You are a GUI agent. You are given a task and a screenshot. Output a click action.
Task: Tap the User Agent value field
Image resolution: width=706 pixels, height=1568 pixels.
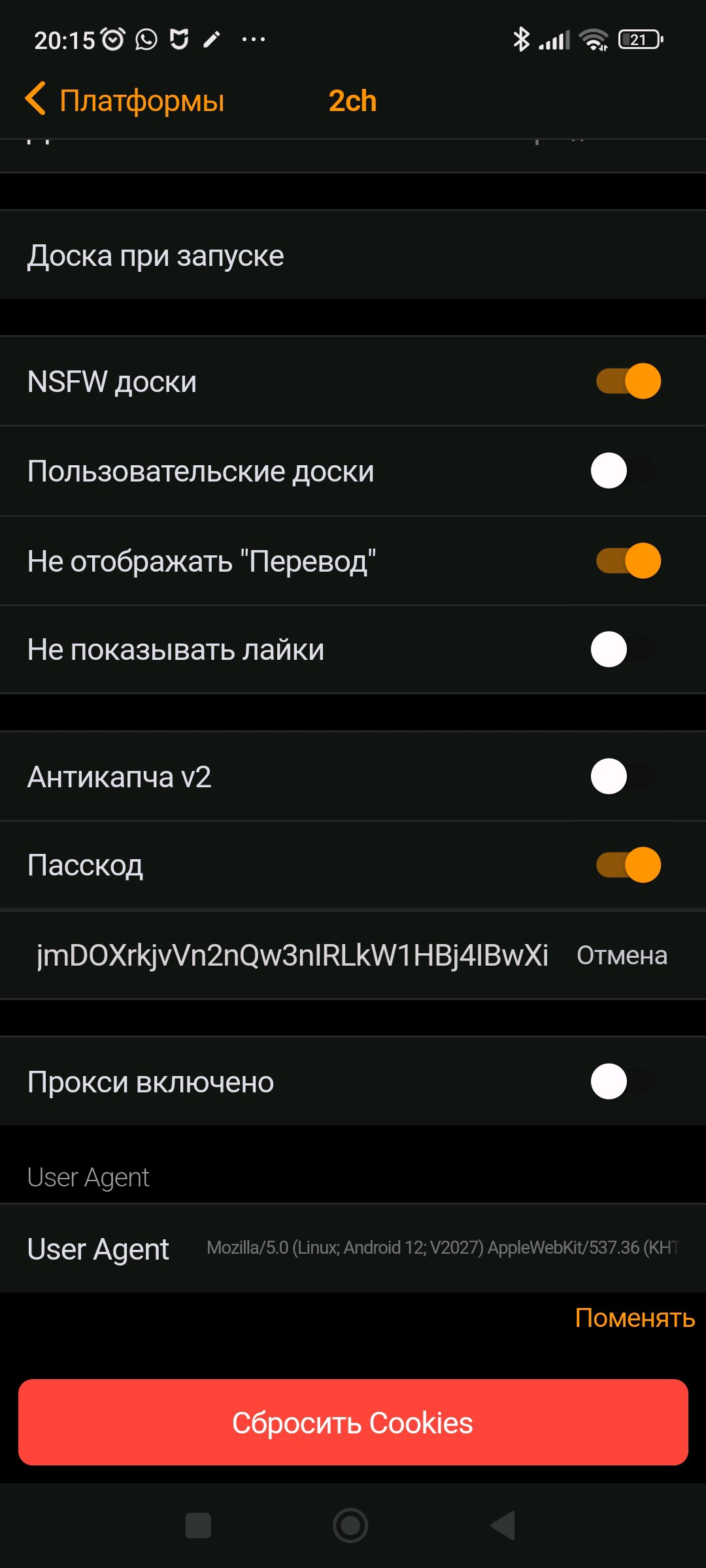click(442, 1248)
